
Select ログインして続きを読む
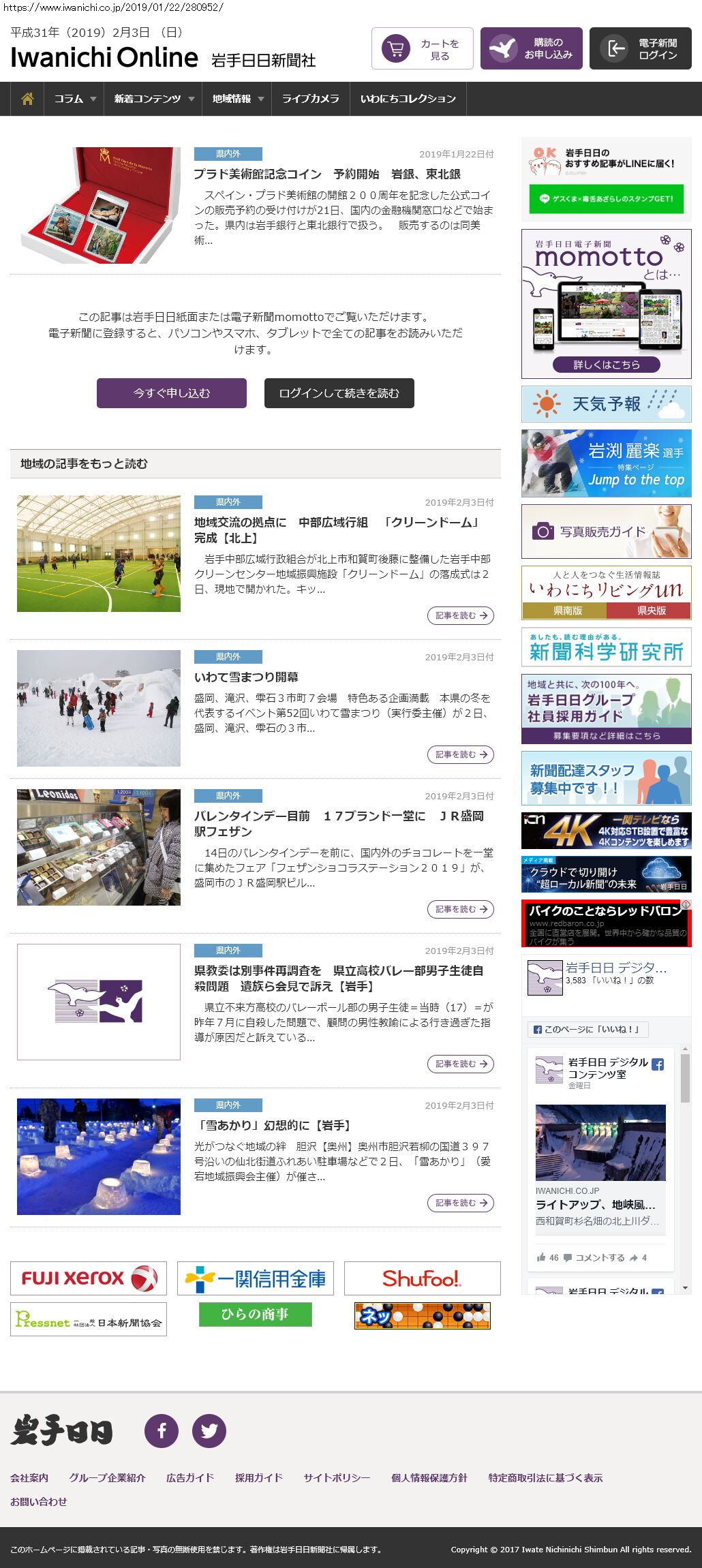click(339, 393)
